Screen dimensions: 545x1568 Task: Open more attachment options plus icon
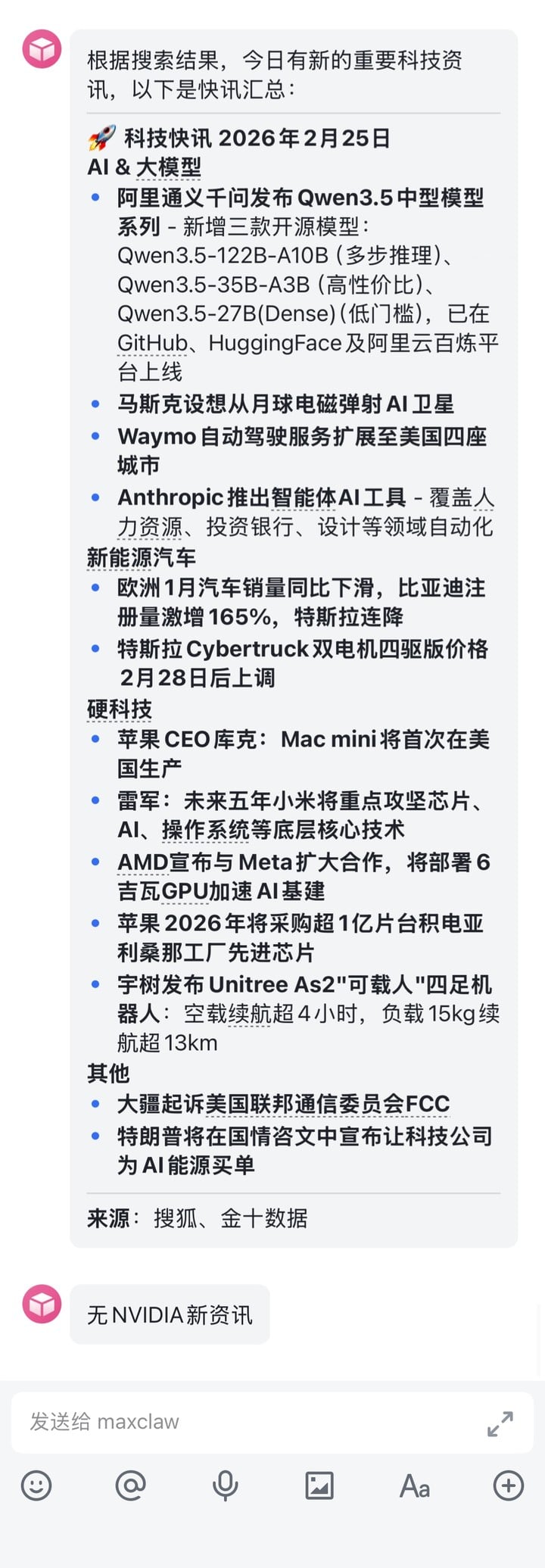click(508, 1485)
